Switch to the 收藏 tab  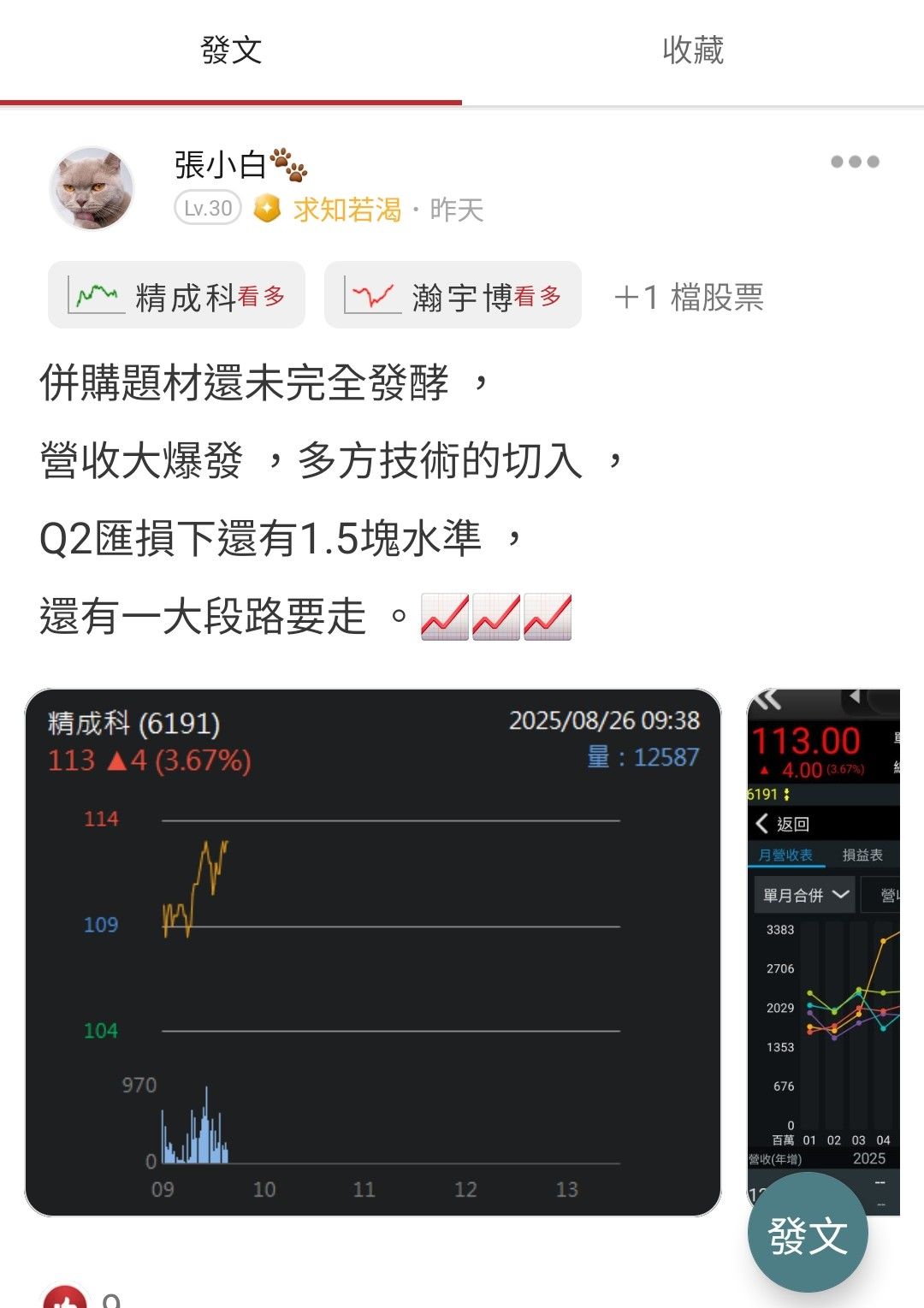693,51
